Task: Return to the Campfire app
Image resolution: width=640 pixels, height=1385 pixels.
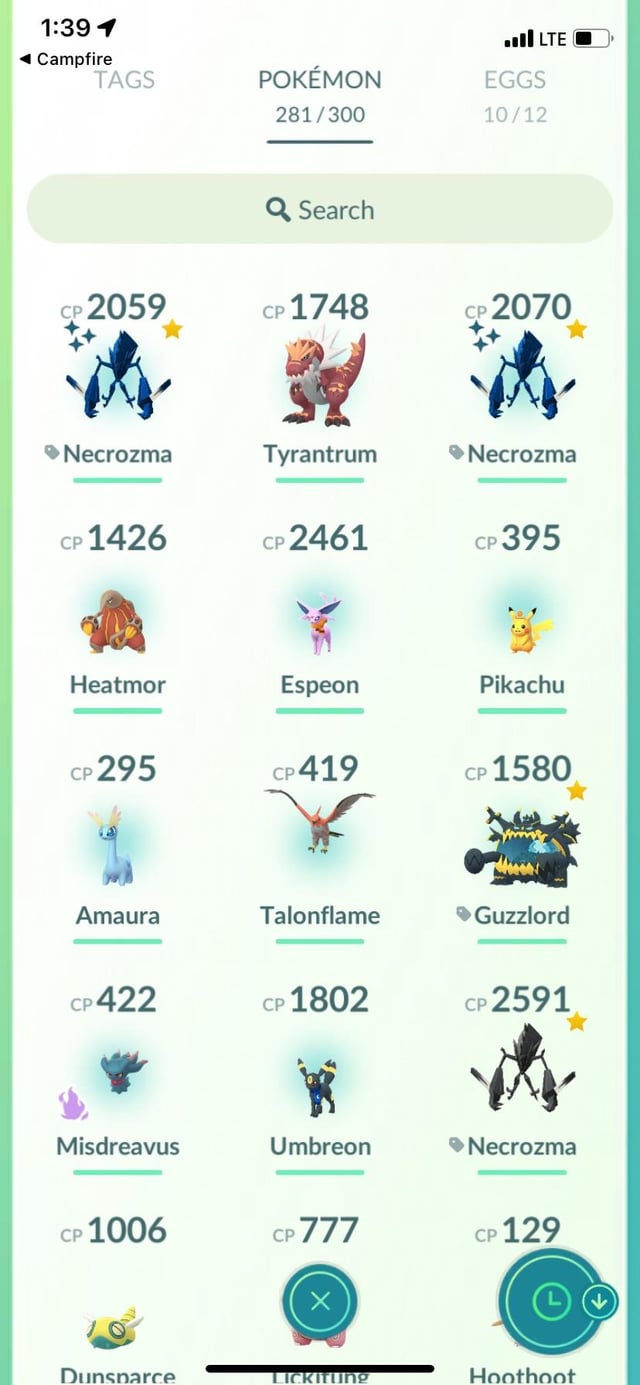Action: click(66, 59)
